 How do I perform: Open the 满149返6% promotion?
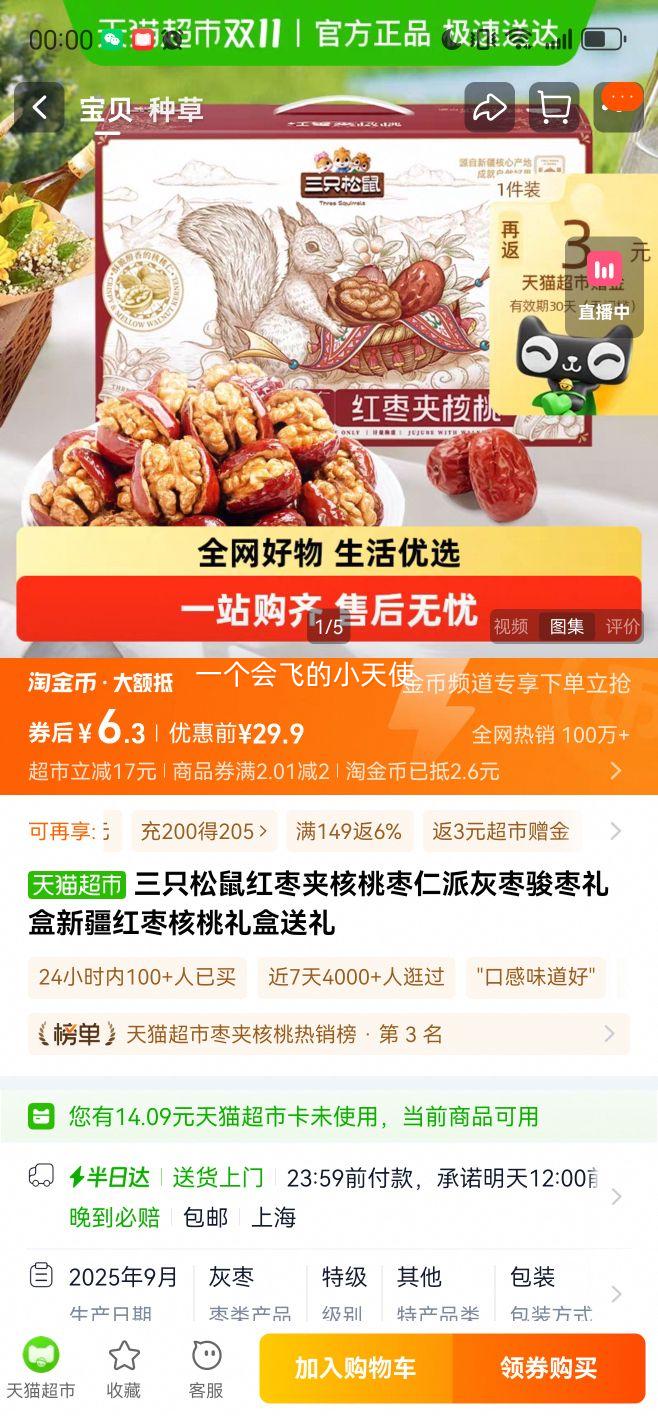tap(348, 831)
